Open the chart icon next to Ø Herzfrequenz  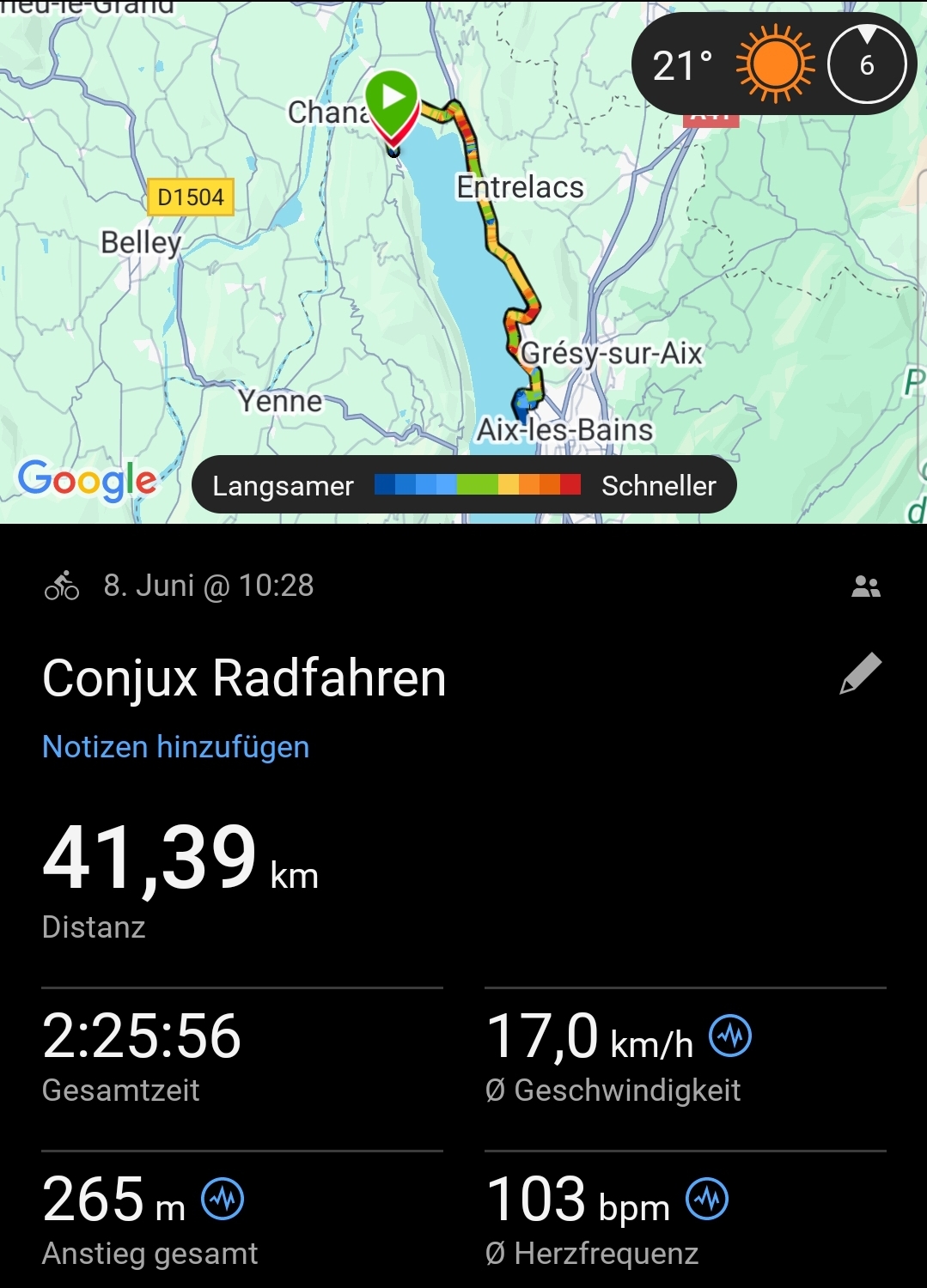coord(707,1199)
